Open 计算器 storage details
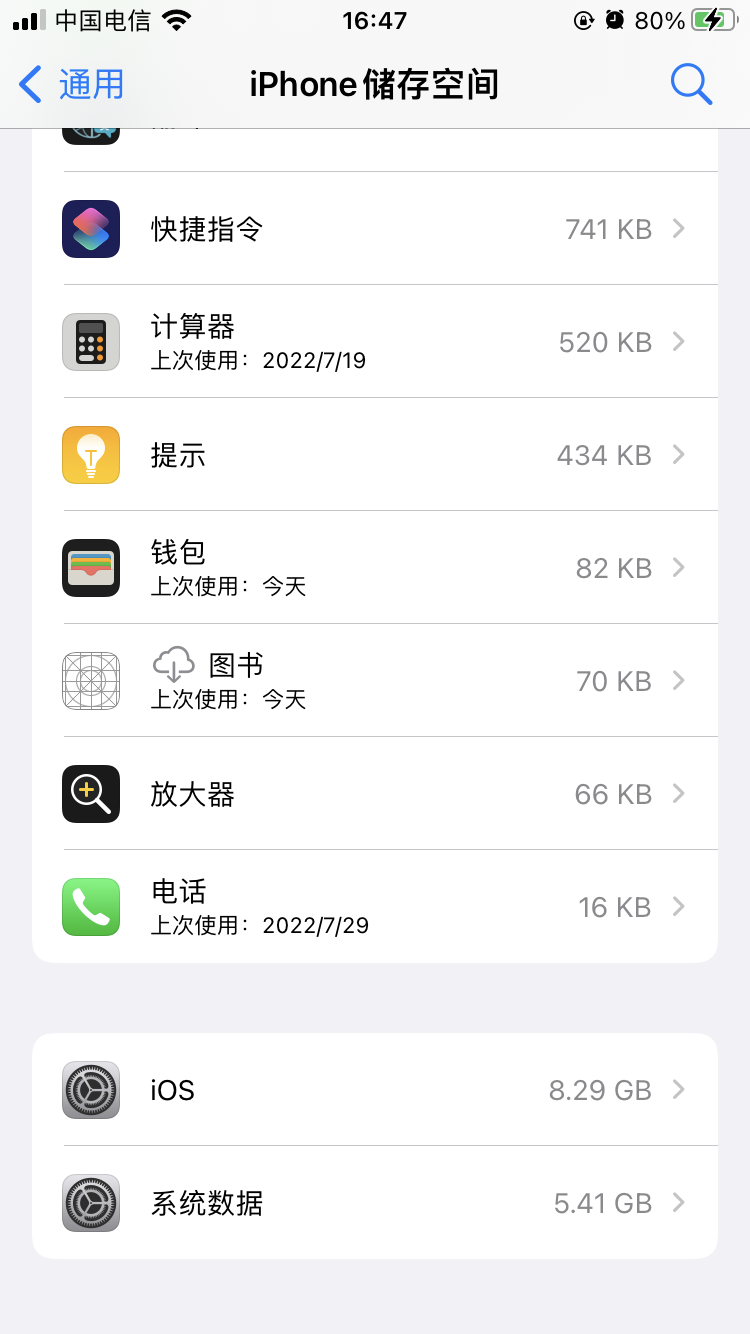 click(x=375, y=342)
